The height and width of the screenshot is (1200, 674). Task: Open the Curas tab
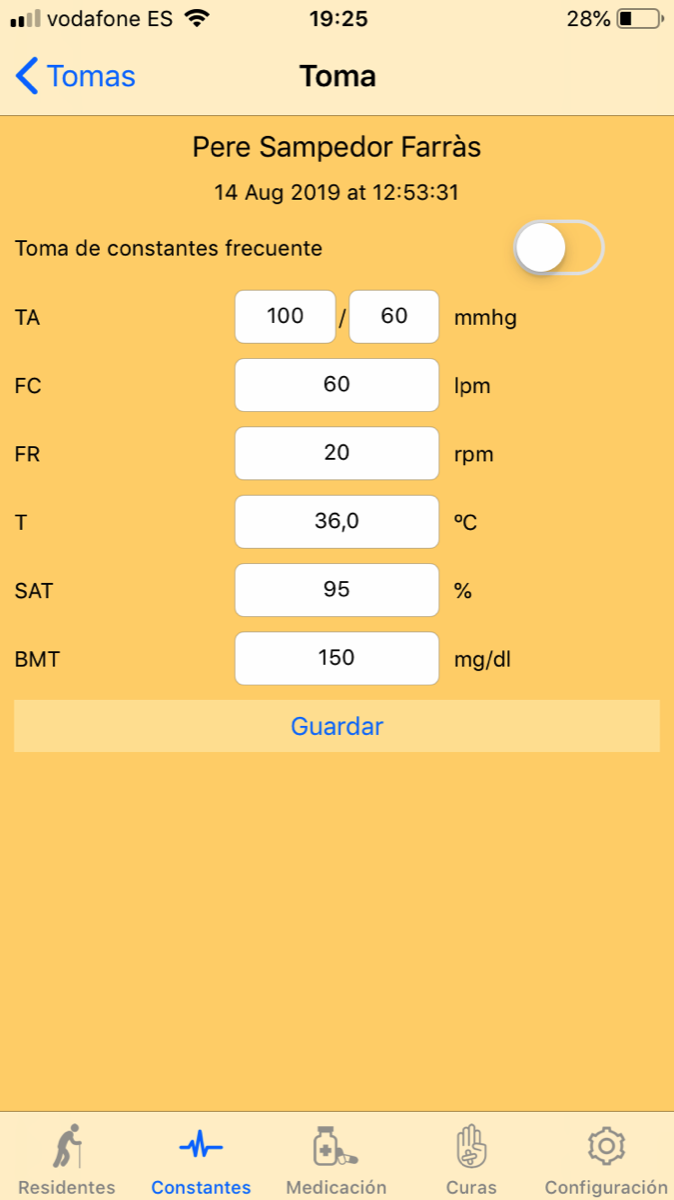471,1159
